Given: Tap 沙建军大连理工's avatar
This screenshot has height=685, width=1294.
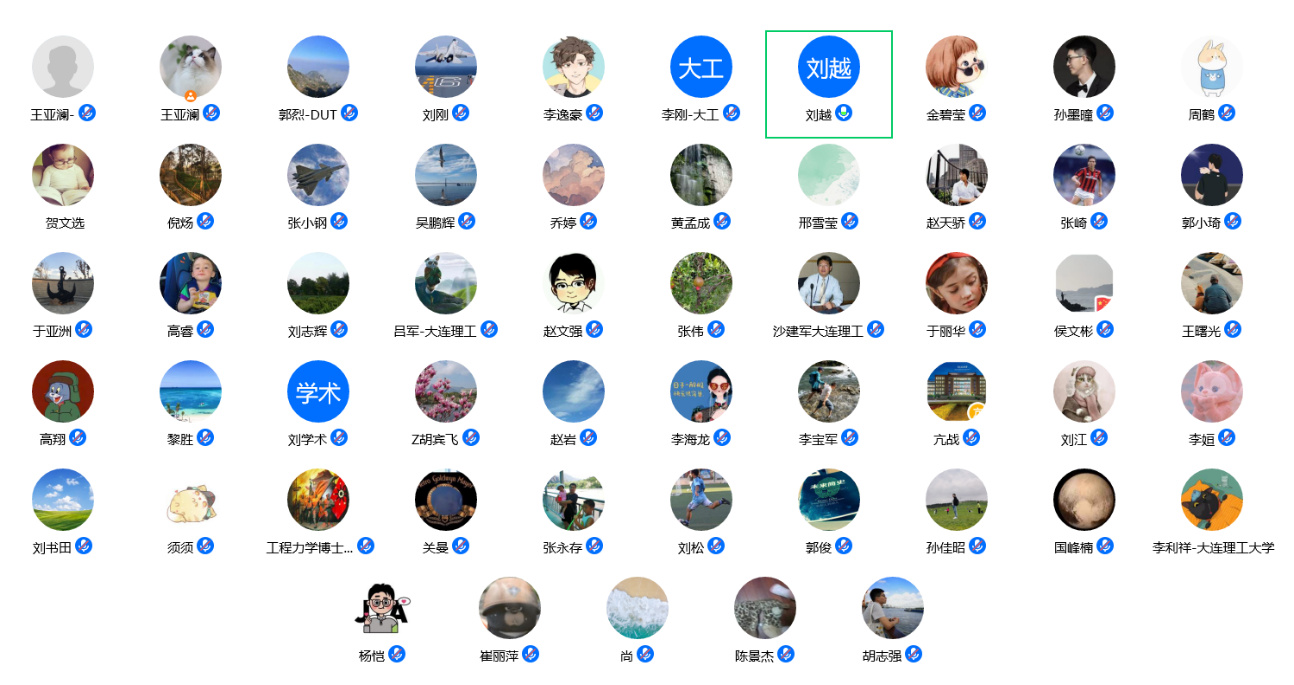Looking at the screenshot, I should [x=828, y=284].
